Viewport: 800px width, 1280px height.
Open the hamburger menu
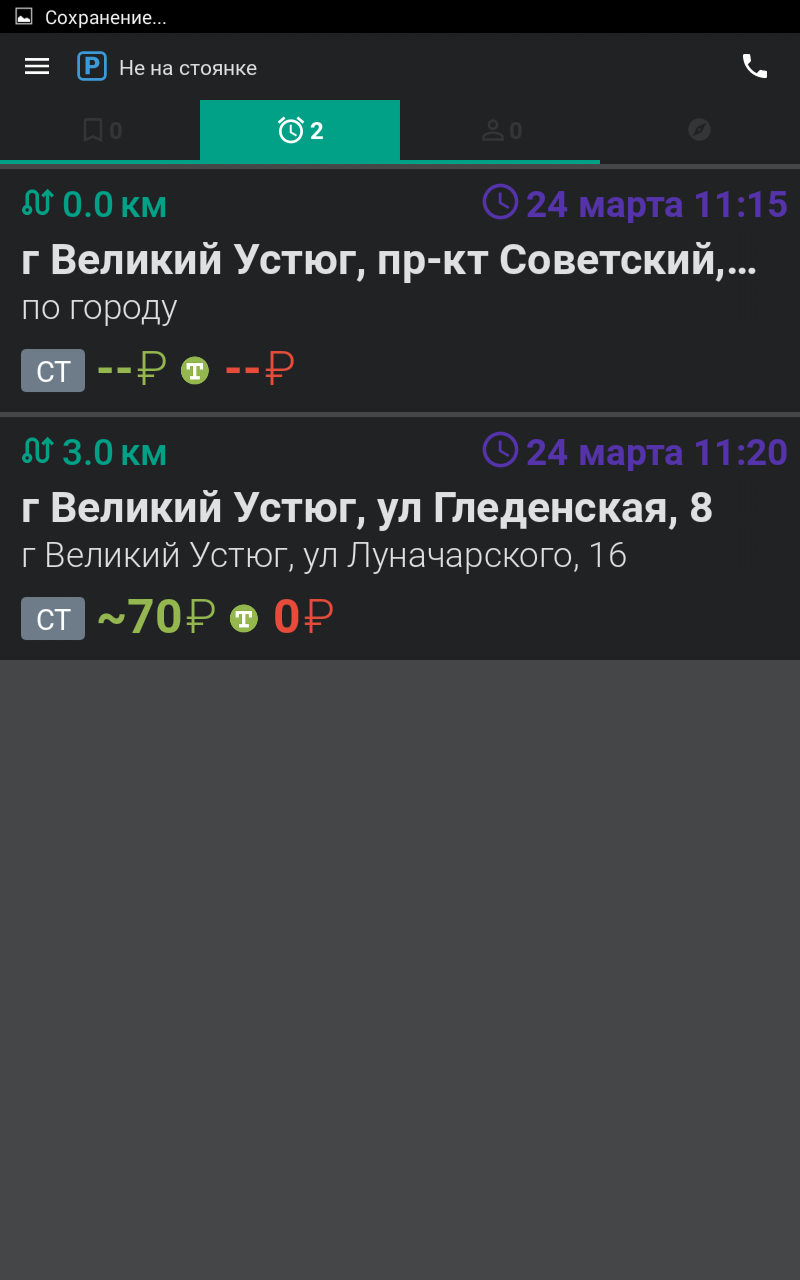pos(37,67)
